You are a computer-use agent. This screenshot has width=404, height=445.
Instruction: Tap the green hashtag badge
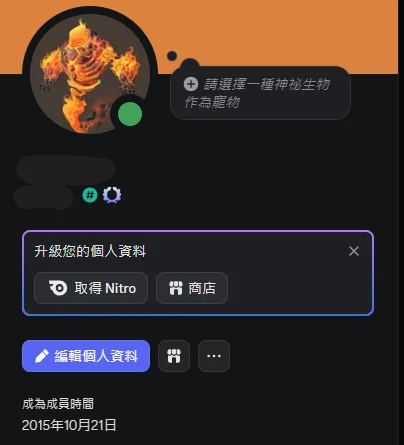pyautogui.click(x=90, y=195)
